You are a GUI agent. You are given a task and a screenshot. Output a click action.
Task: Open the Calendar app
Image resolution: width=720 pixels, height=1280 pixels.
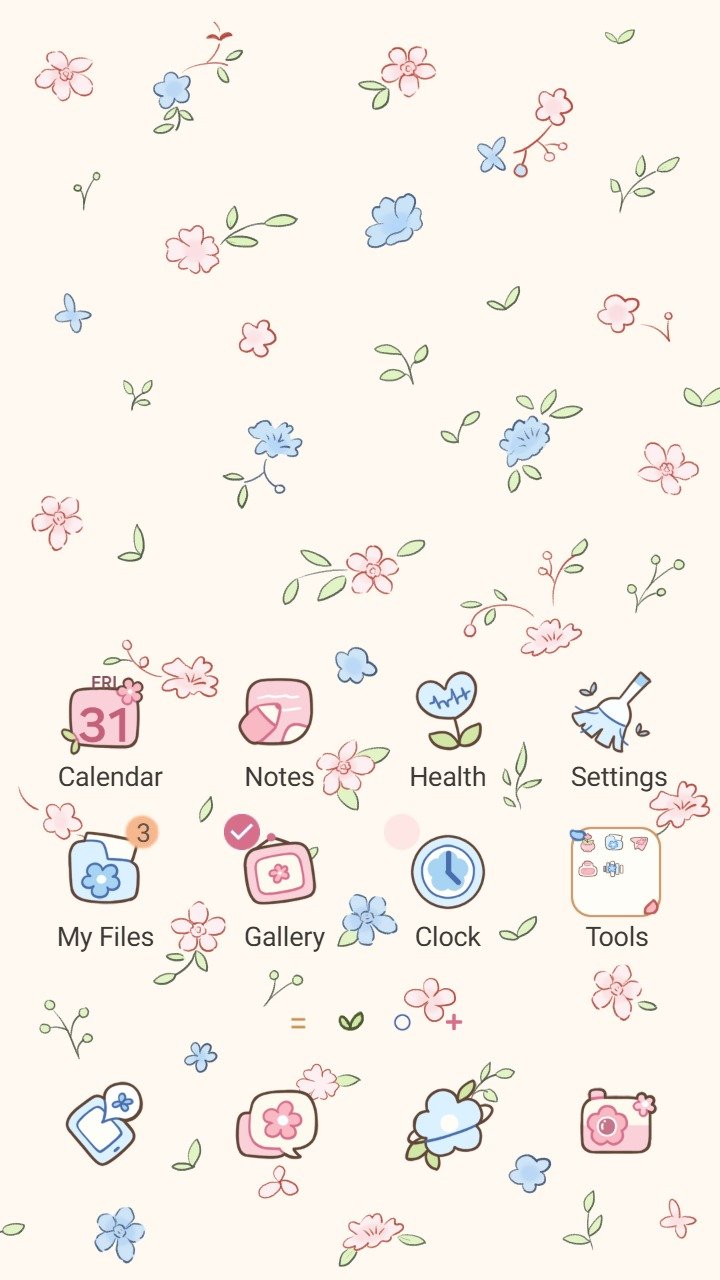(x=105, y=717)
